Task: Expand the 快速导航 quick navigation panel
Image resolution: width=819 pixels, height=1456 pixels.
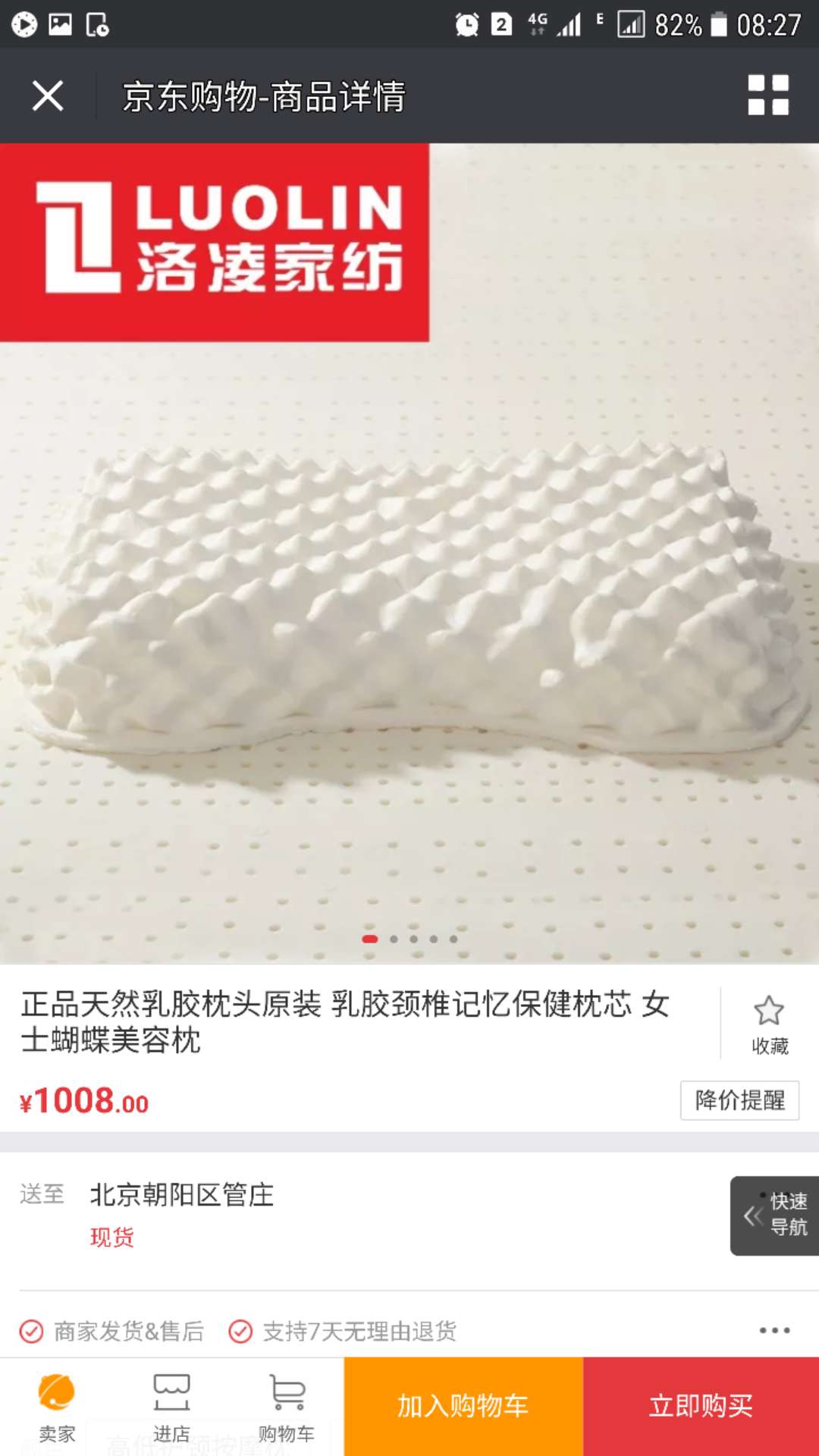Action: 775,1216
